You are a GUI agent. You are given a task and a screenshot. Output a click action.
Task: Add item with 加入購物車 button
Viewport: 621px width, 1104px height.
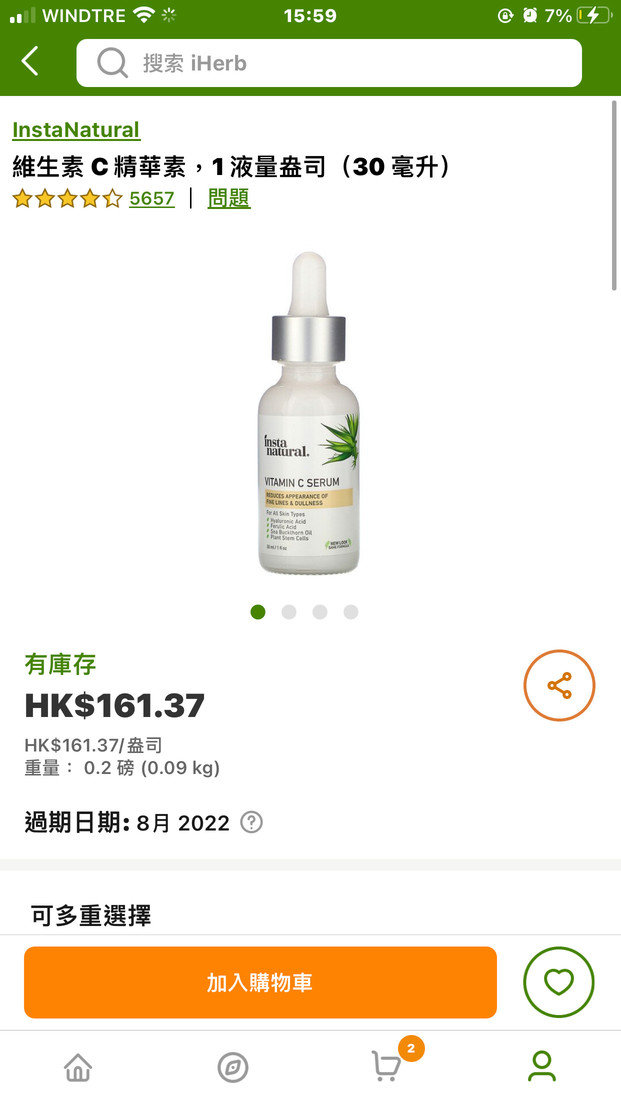260,982
